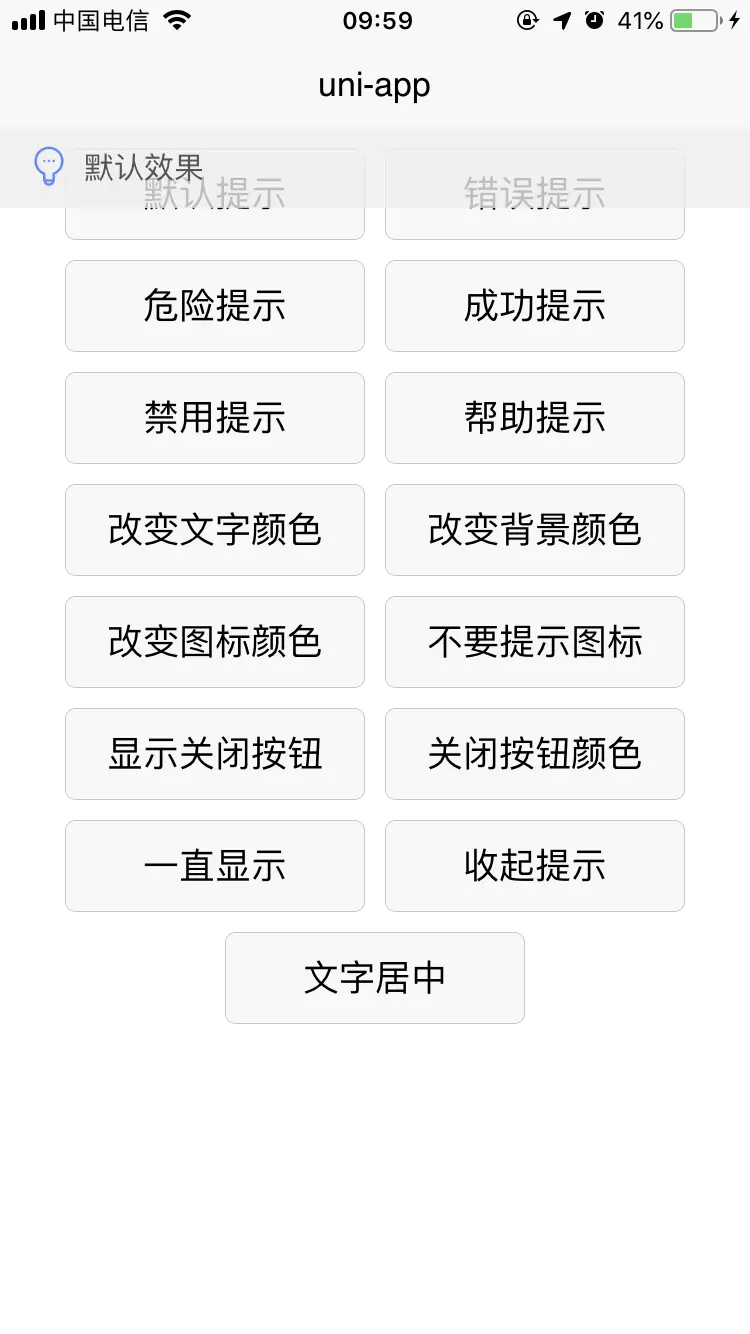Collapse the tip with 收起提示
The width and height of the screenshot is (750, 1334).
[x=535, y=866]
